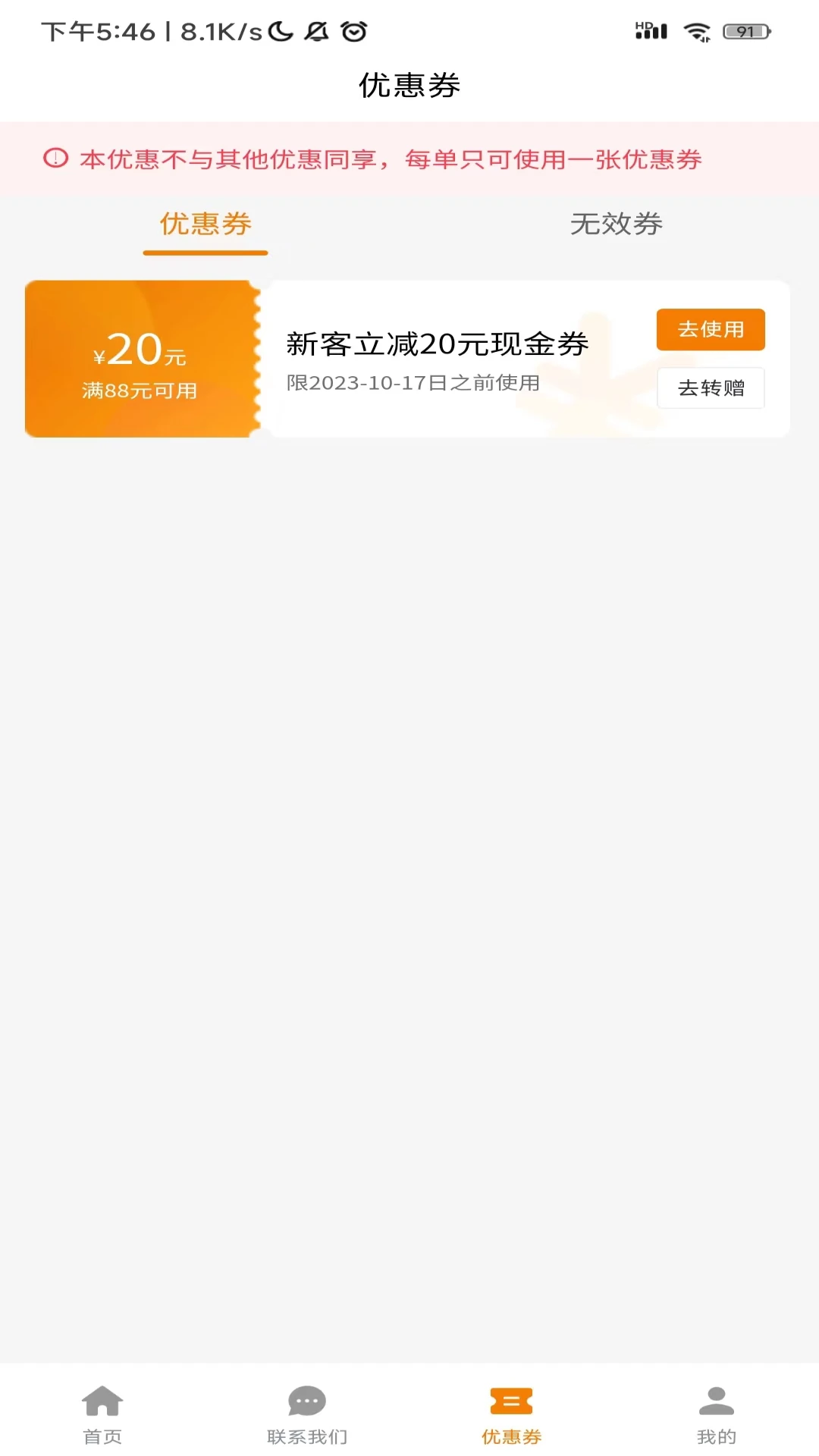Tap the orange ¥20 coupon stub
This screenshot has height=1456, width=819.
(141, 359)
